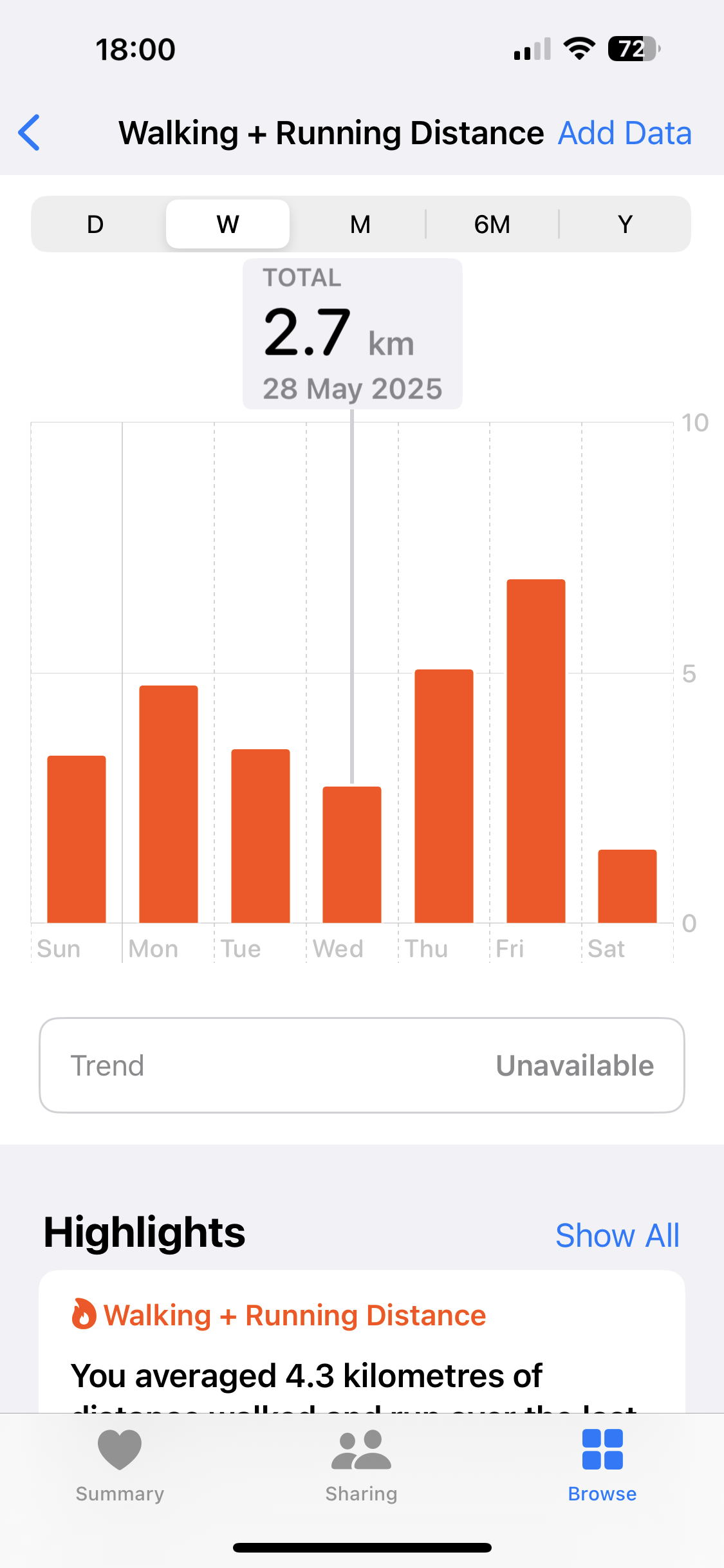Select the W week view
The height and width of the screenshot is (1568, 724).
pos(228,224)
